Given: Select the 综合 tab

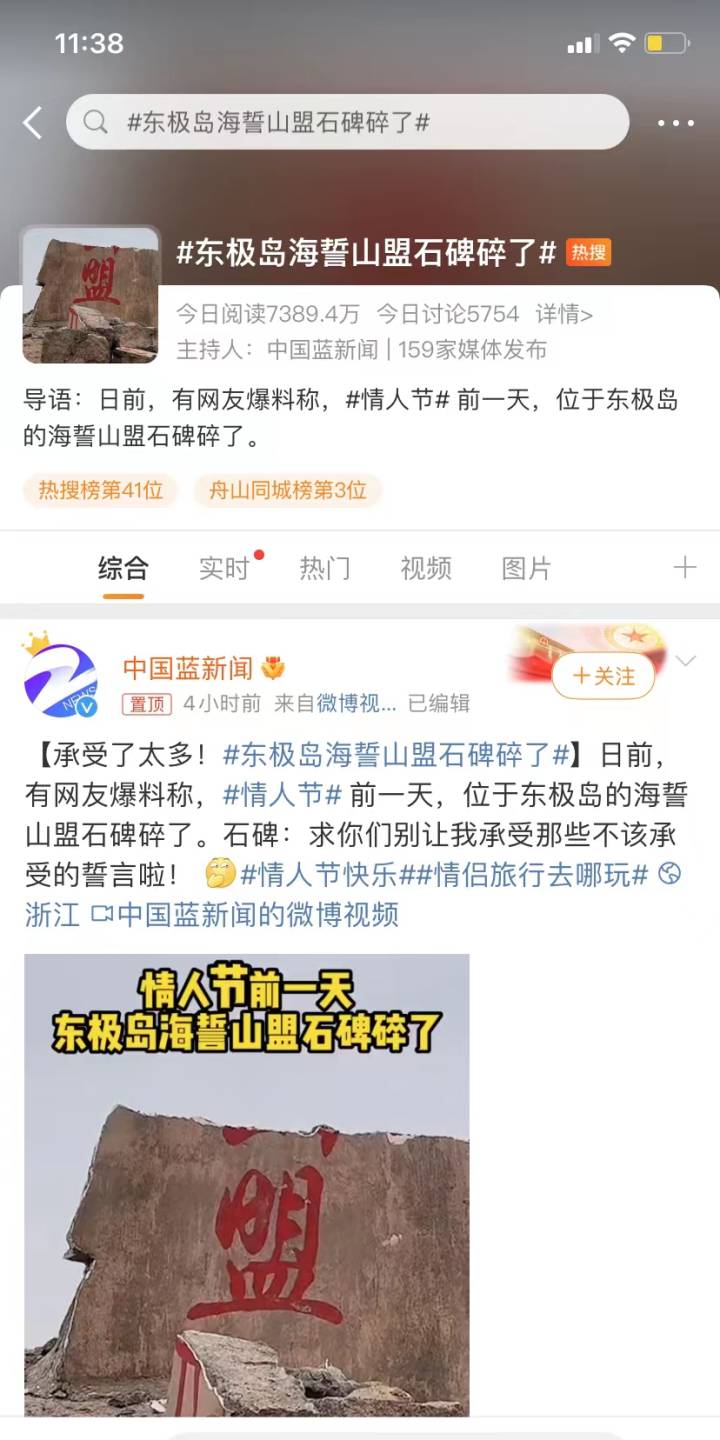Looking at the screenshot, I should tap(123, 568).
